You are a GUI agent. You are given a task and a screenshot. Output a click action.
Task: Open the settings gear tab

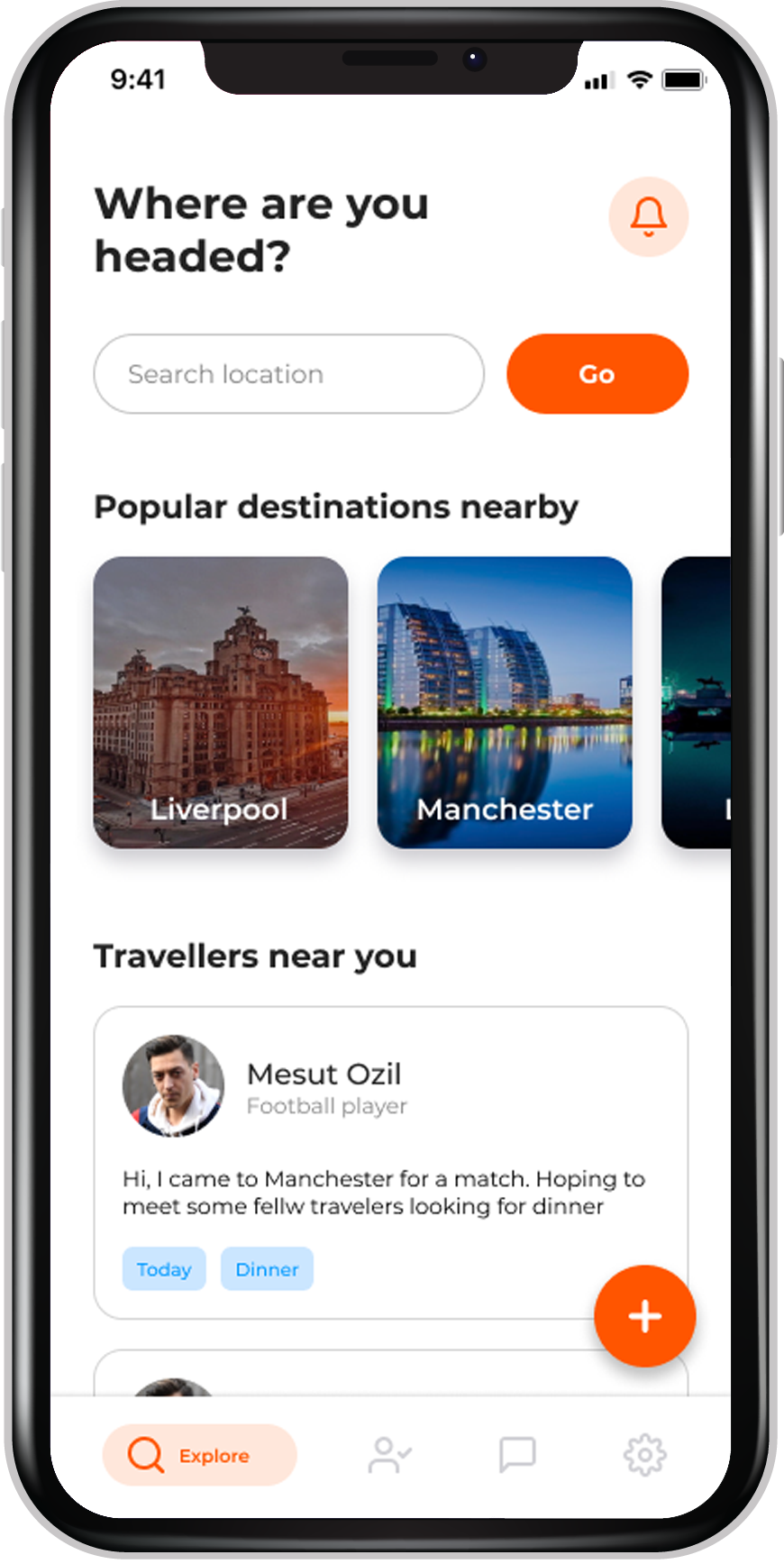pyautogui.click(x=645, y=1455)
